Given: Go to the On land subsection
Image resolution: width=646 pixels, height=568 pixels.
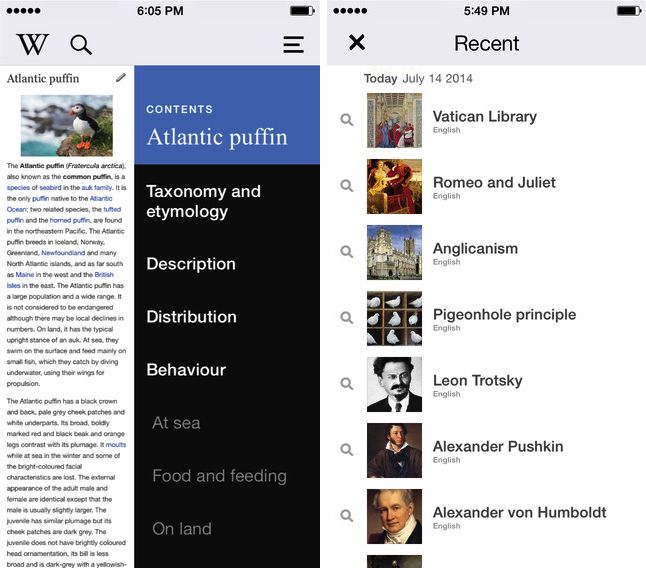Looking at the screenshot, I should pyautogui.click(x=181, y=529).
